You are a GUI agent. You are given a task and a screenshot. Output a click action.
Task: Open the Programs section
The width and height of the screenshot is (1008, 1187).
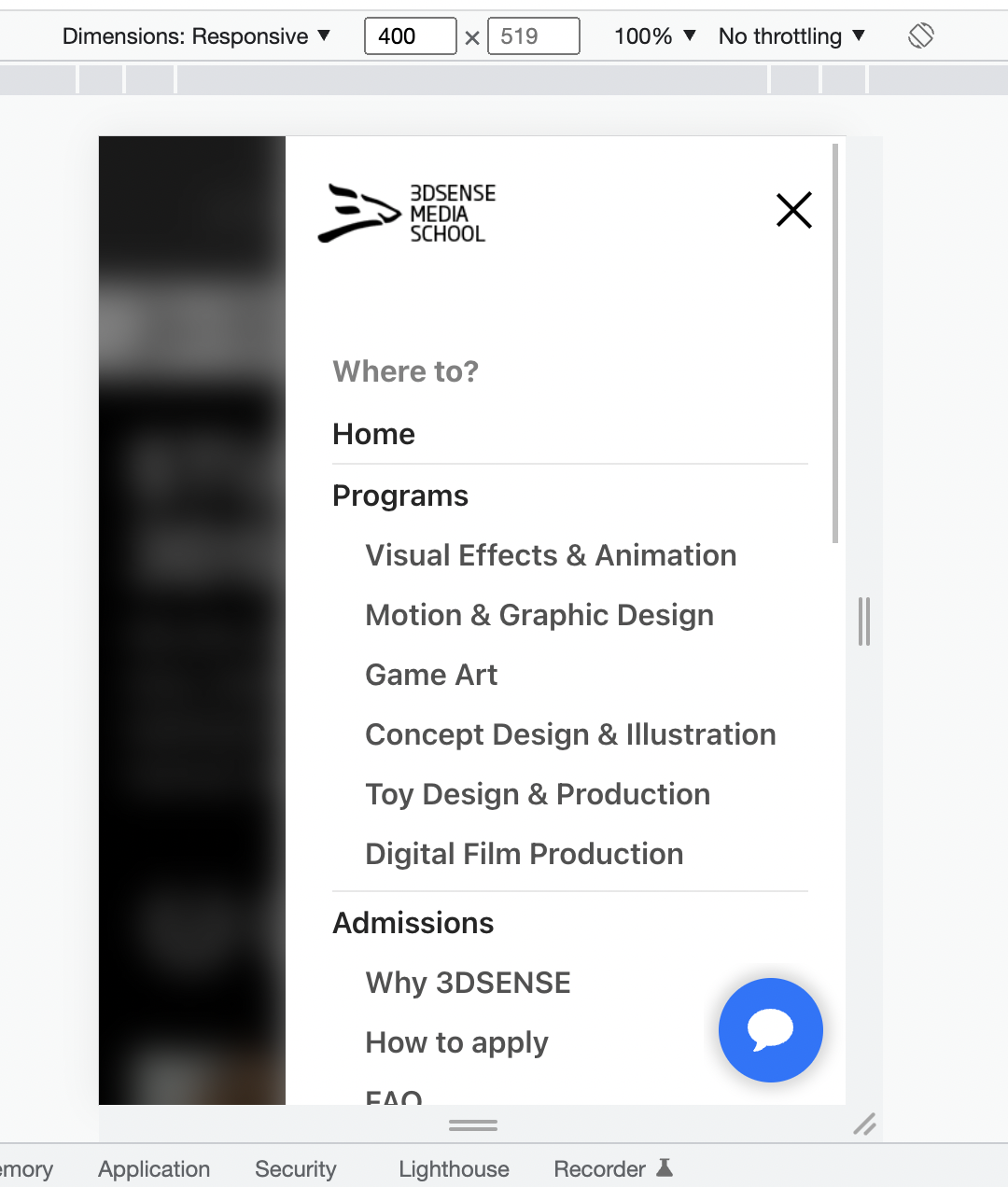[x=400, y=496]
